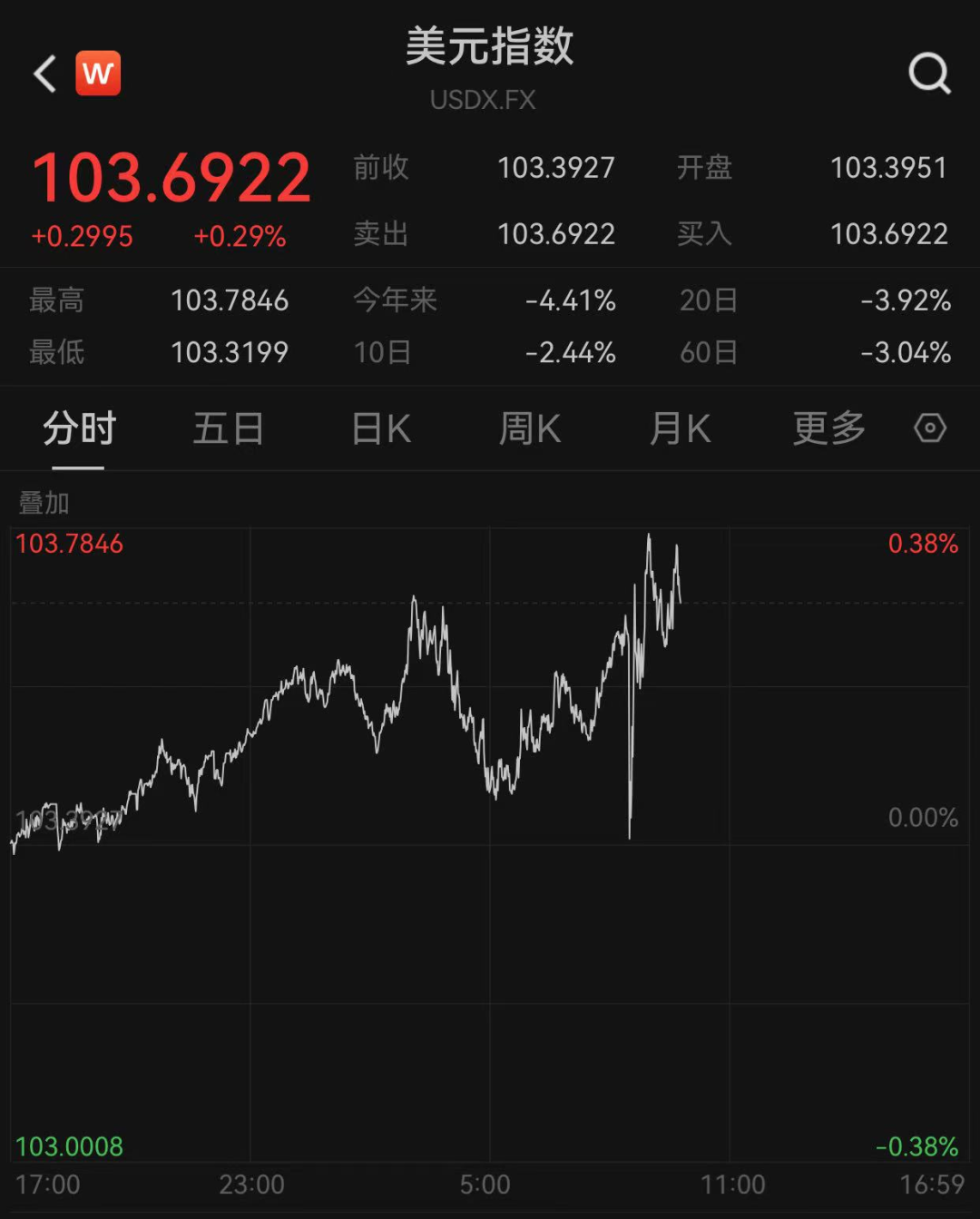Tap 叠加 to overlay a comparison
The width and height of the screenshot is (980, 1219).
click(44, 502)
